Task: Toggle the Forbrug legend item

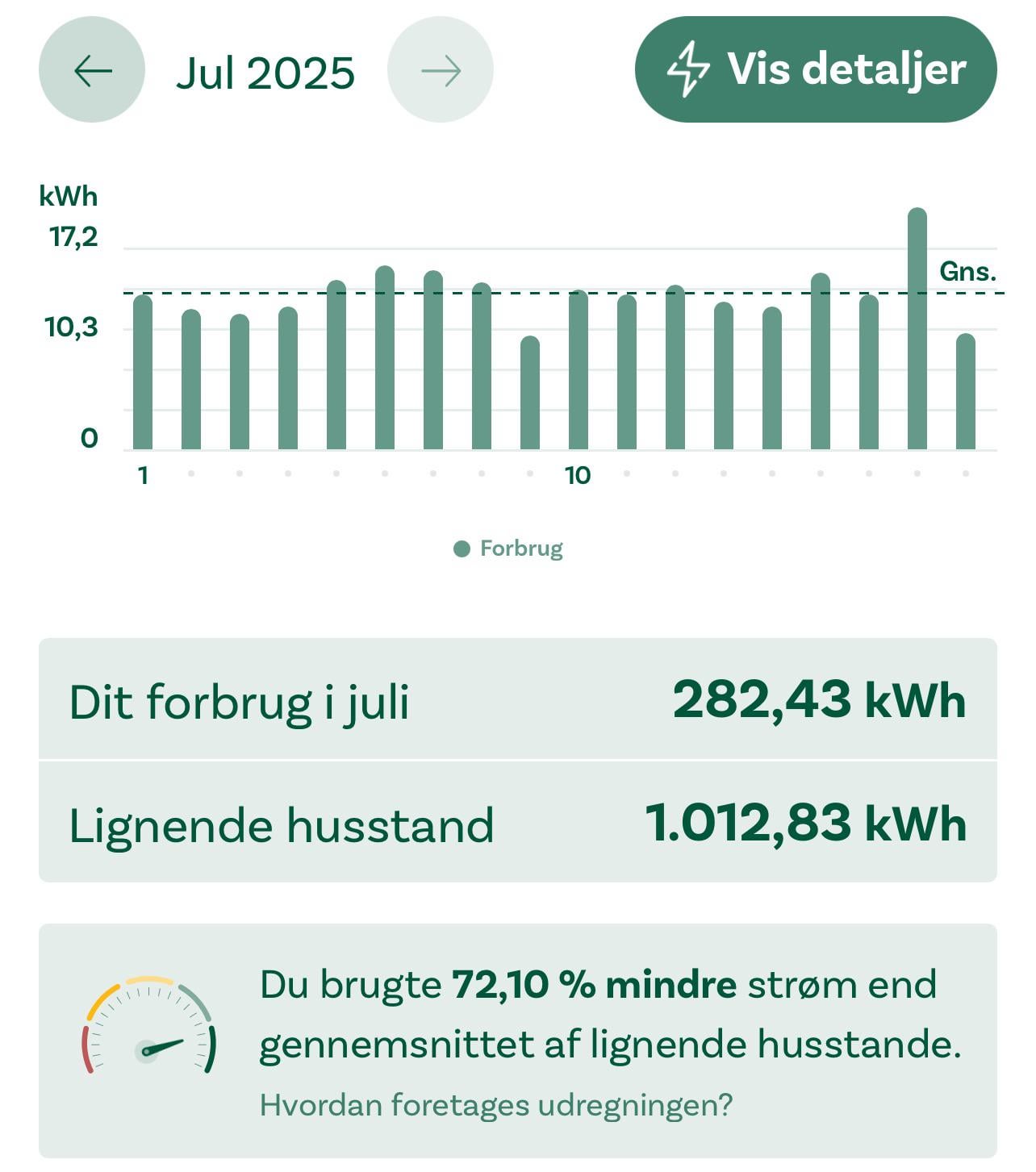Action: pyautogui.click(x=509, y=548)
